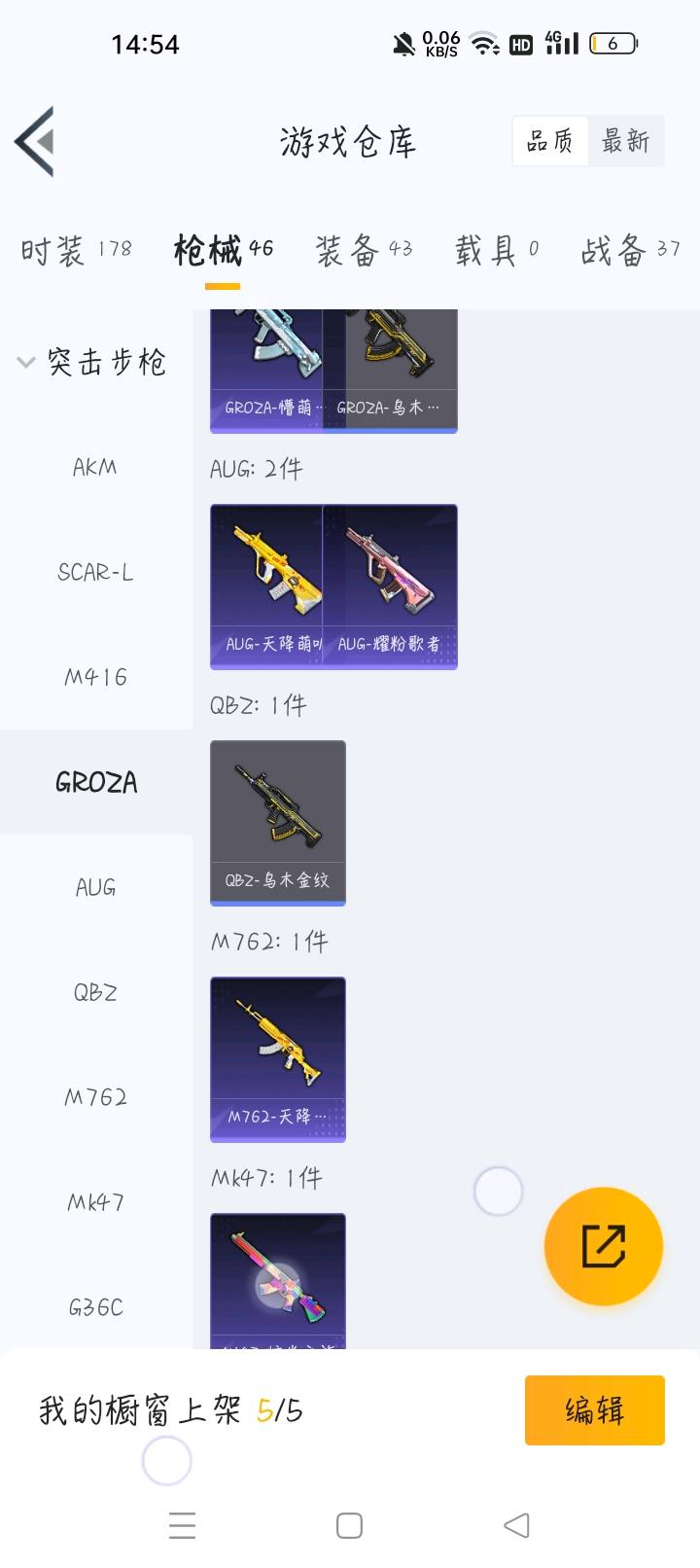
Task: Open the AUG-耀粉歌者 skin
Action: point(390,586)
